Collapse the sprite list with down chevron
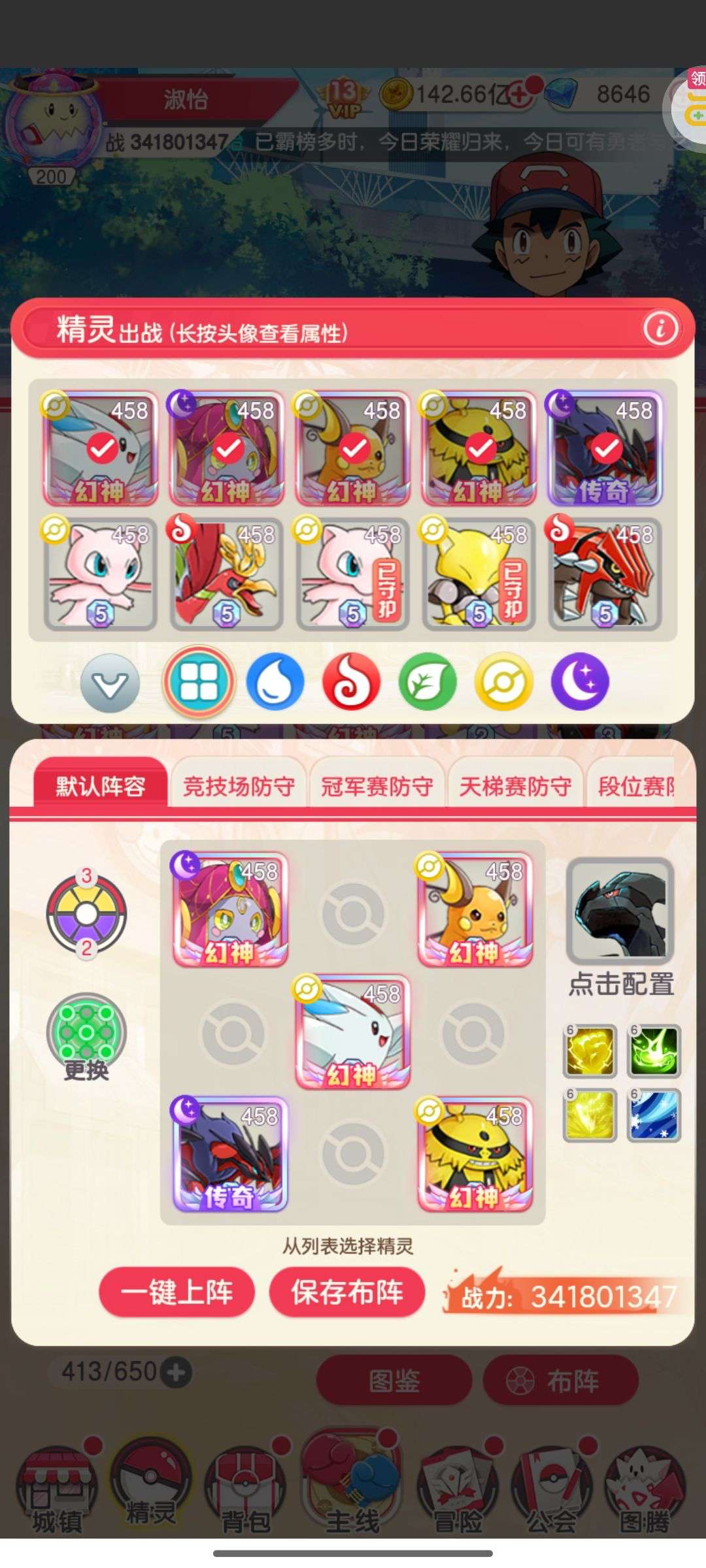The height and width of the screenshot is (1568, 706). pos(110,683)
